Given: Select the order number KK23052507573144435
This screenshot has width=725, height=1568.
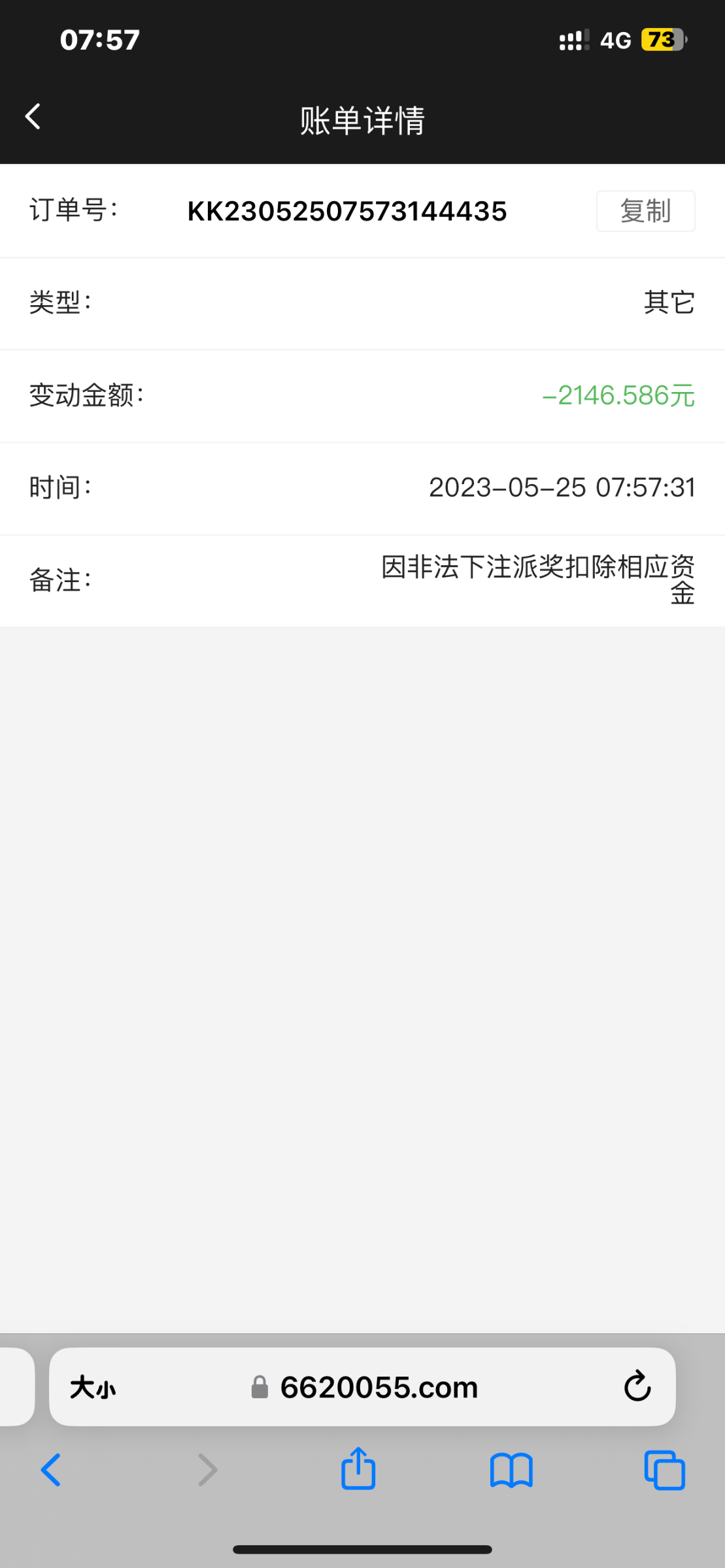Looking at the screenshot, I should pyautogui.click(x=347, y=210).
